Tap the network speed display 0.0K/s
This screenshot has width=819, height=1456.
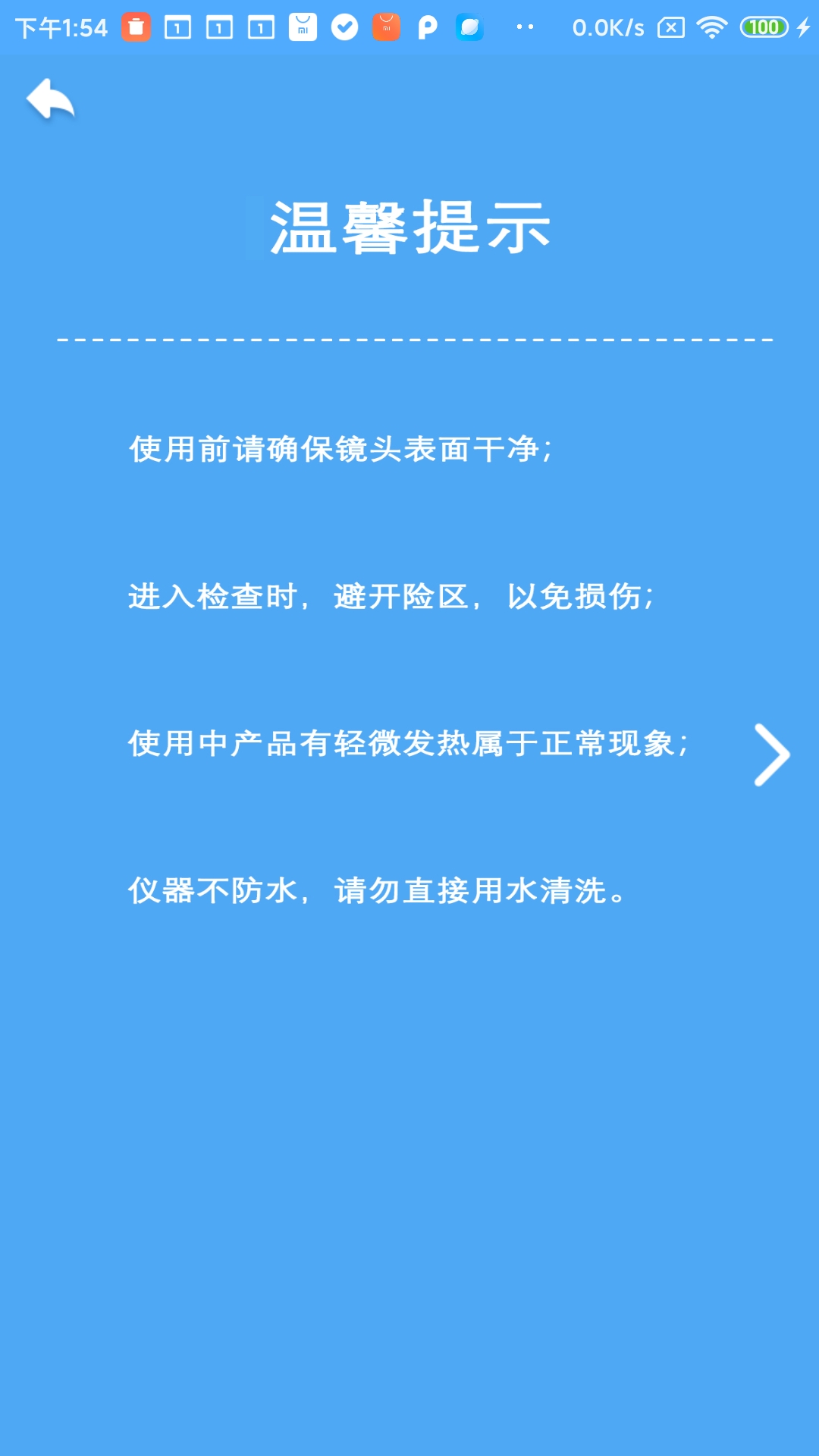coord(607,27)
